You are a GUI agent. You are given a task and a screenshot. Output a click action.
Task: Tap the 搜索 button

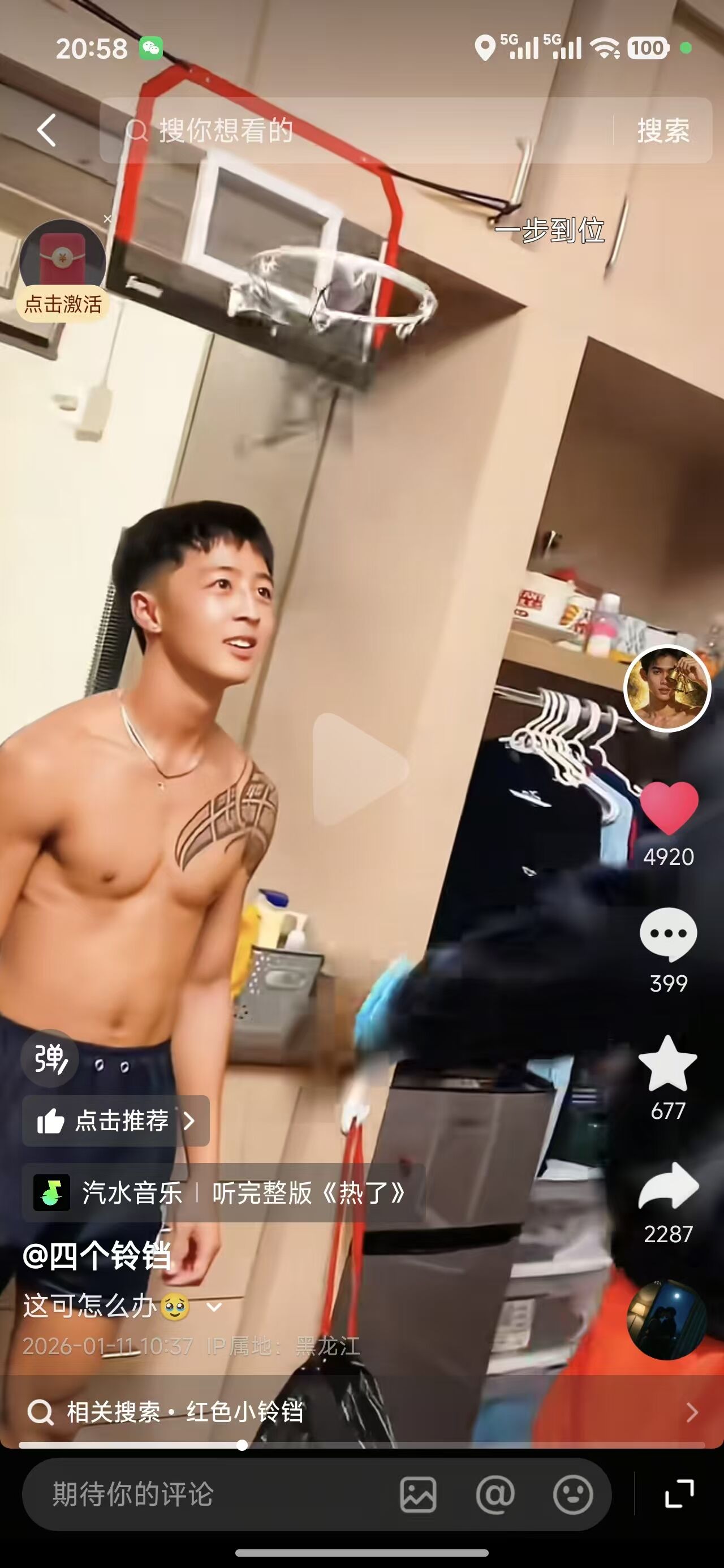(x=663, y=130)
